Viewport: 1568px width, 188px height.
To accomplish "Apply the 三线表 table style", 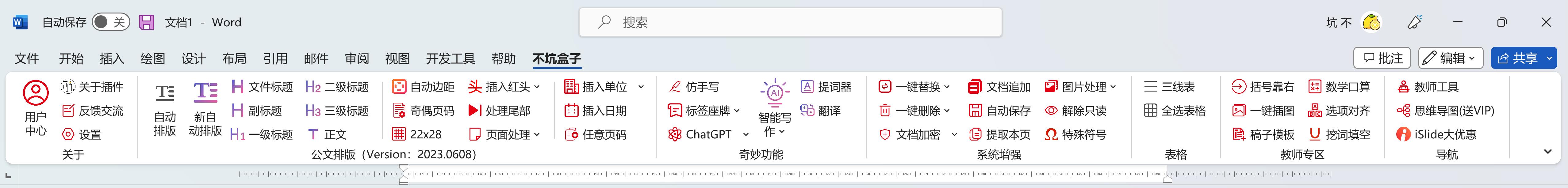I will [x=1169, y=87].
